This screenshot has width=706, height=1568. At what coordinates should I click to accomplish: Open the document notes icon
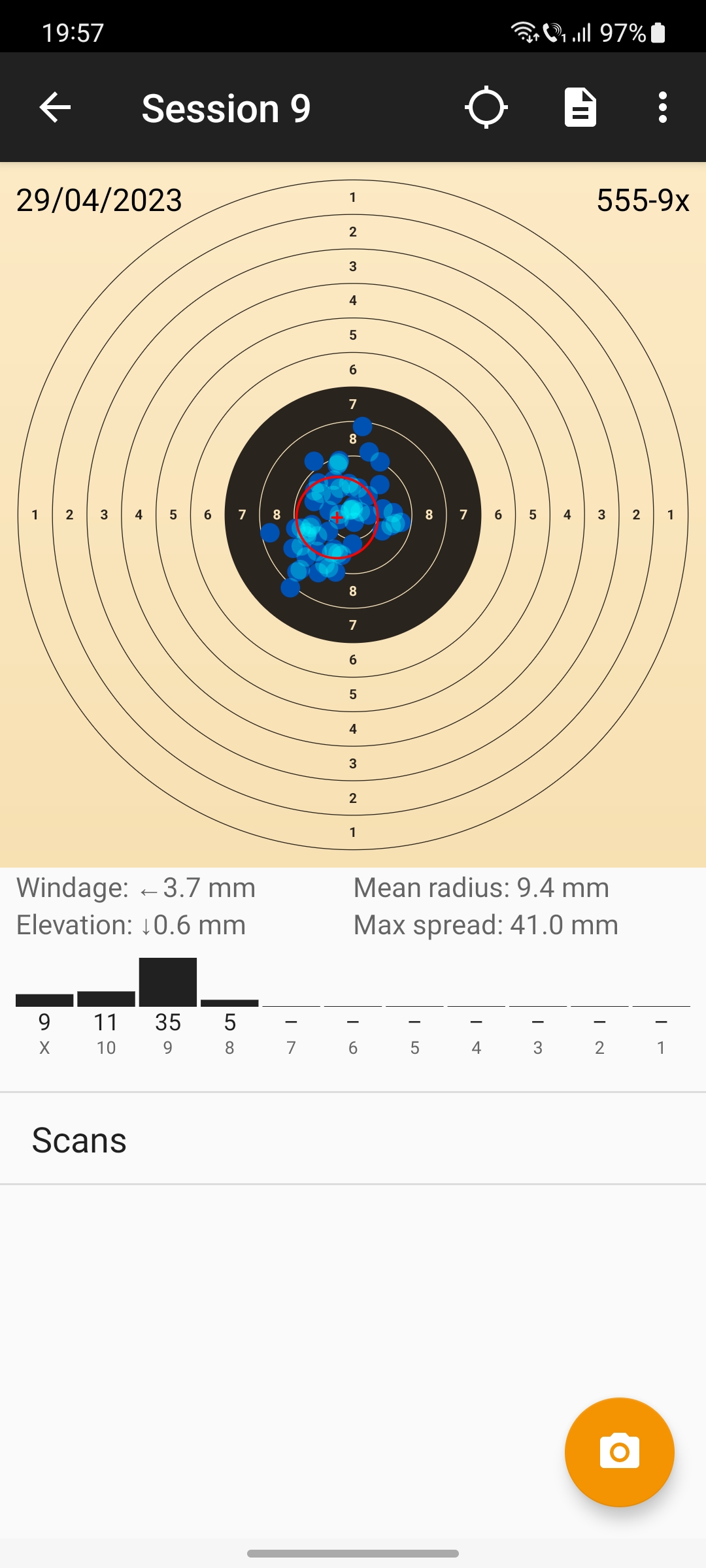click(x=580, y=107)
